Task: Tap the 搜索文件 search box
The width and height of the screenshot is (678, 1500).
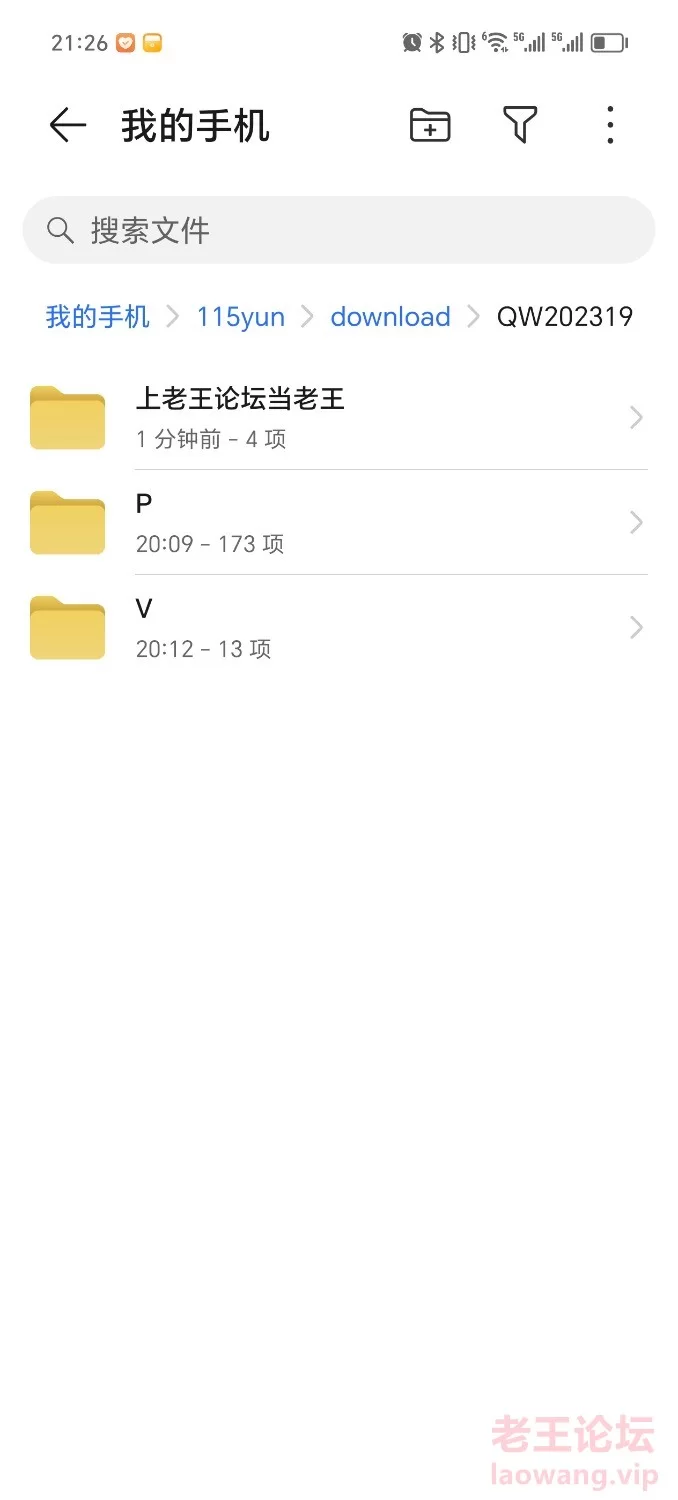Action: tap(339, 231)
